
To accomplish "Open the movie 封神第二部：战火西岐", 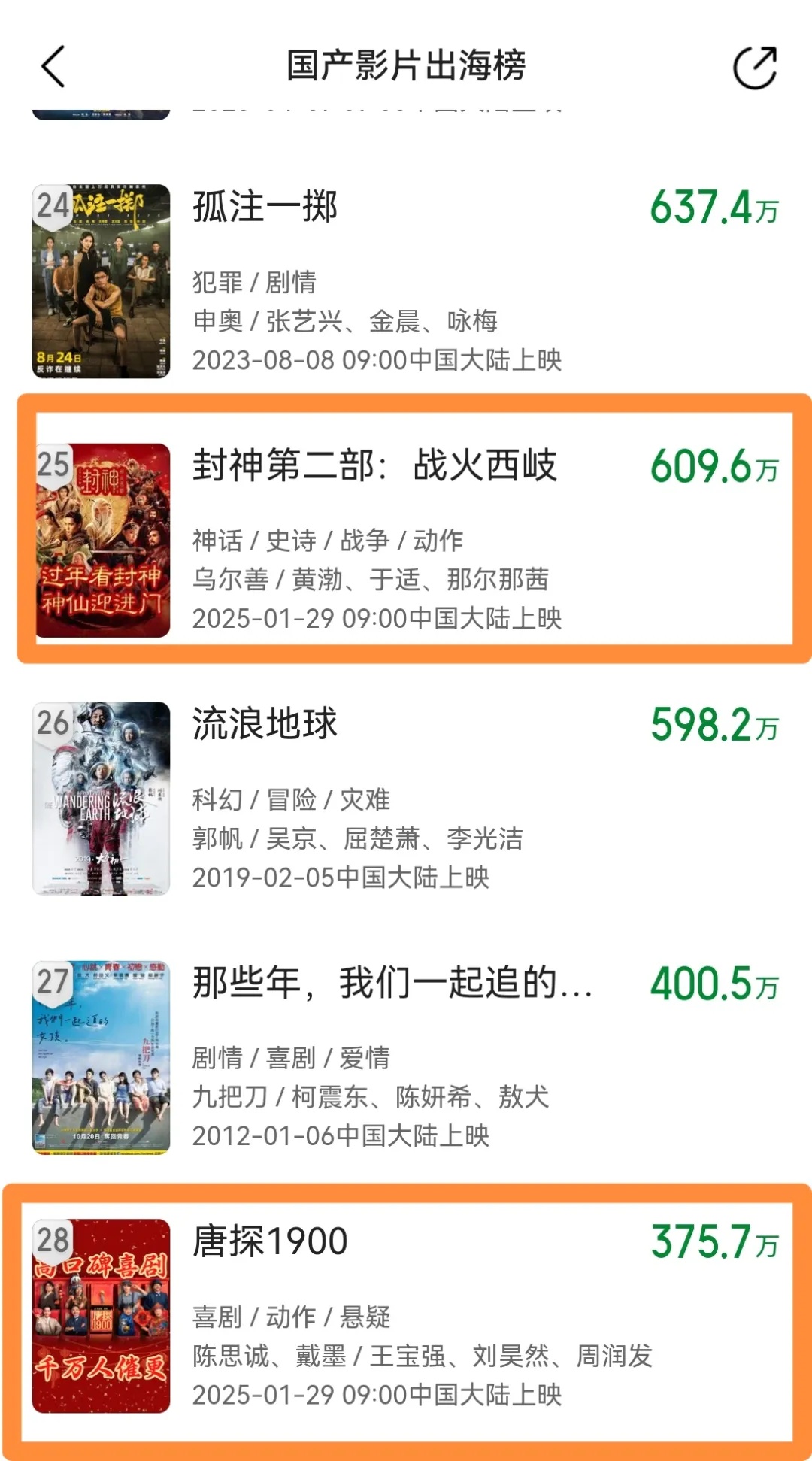I will click(374, 467).
